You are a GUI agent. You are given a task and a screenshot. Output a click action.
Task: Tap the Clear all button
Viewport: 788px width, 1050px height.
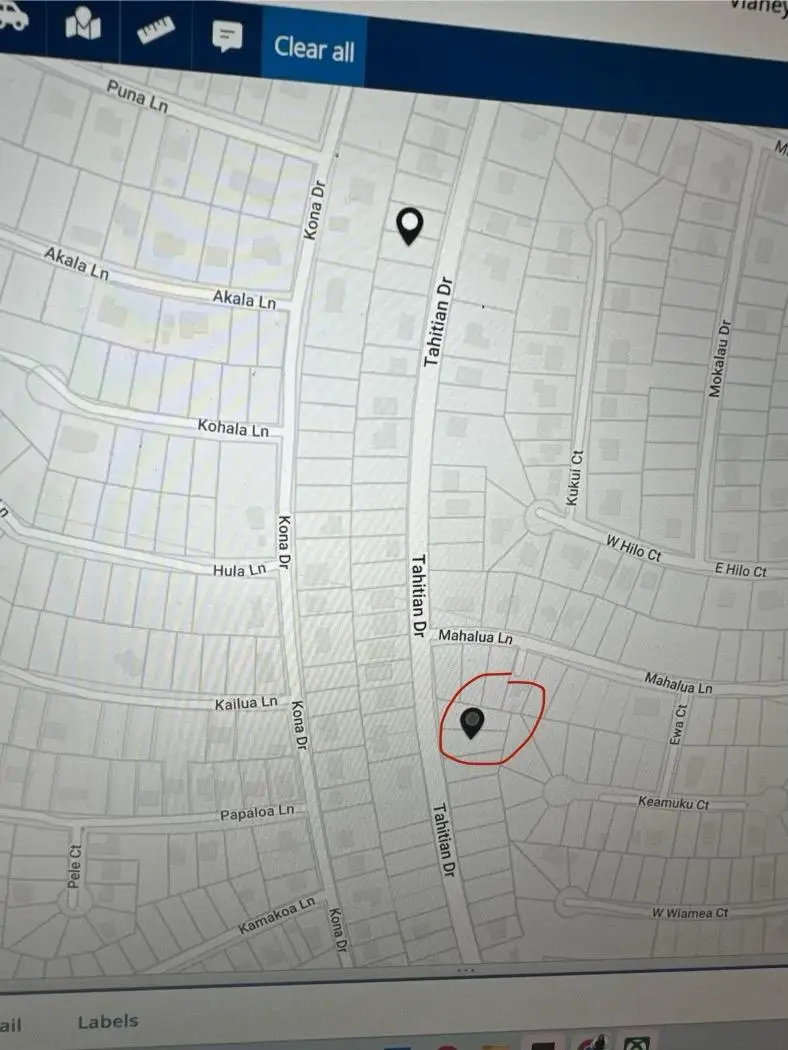point(314,48)
